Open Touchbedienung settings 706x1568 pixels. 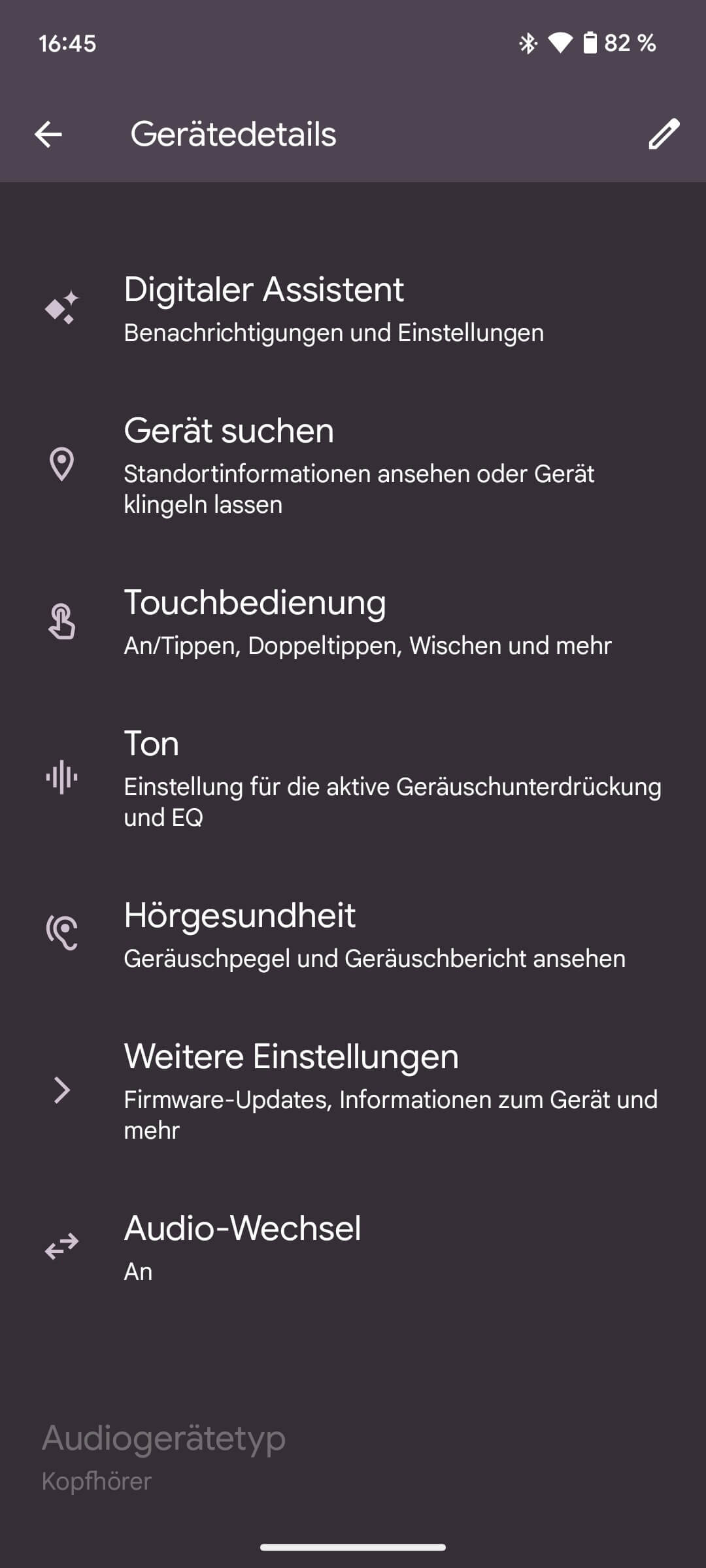point(353,622)
